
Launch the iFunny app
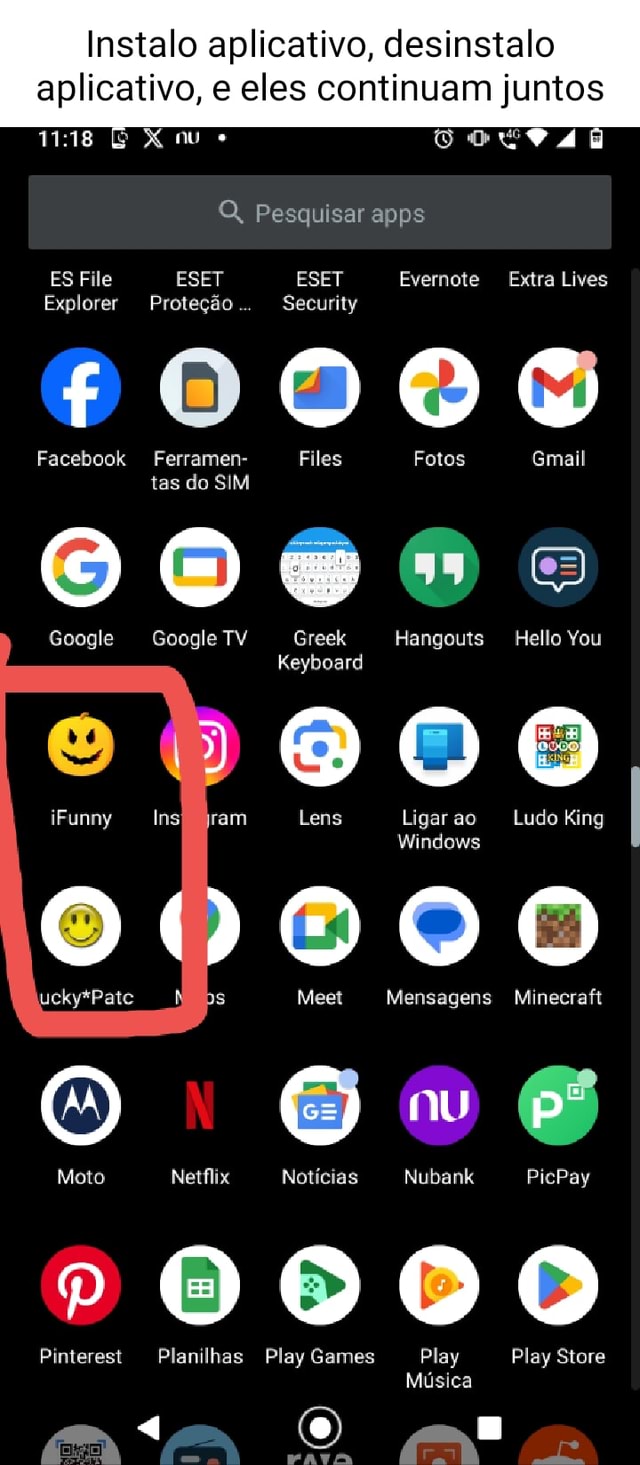[81, 746]
